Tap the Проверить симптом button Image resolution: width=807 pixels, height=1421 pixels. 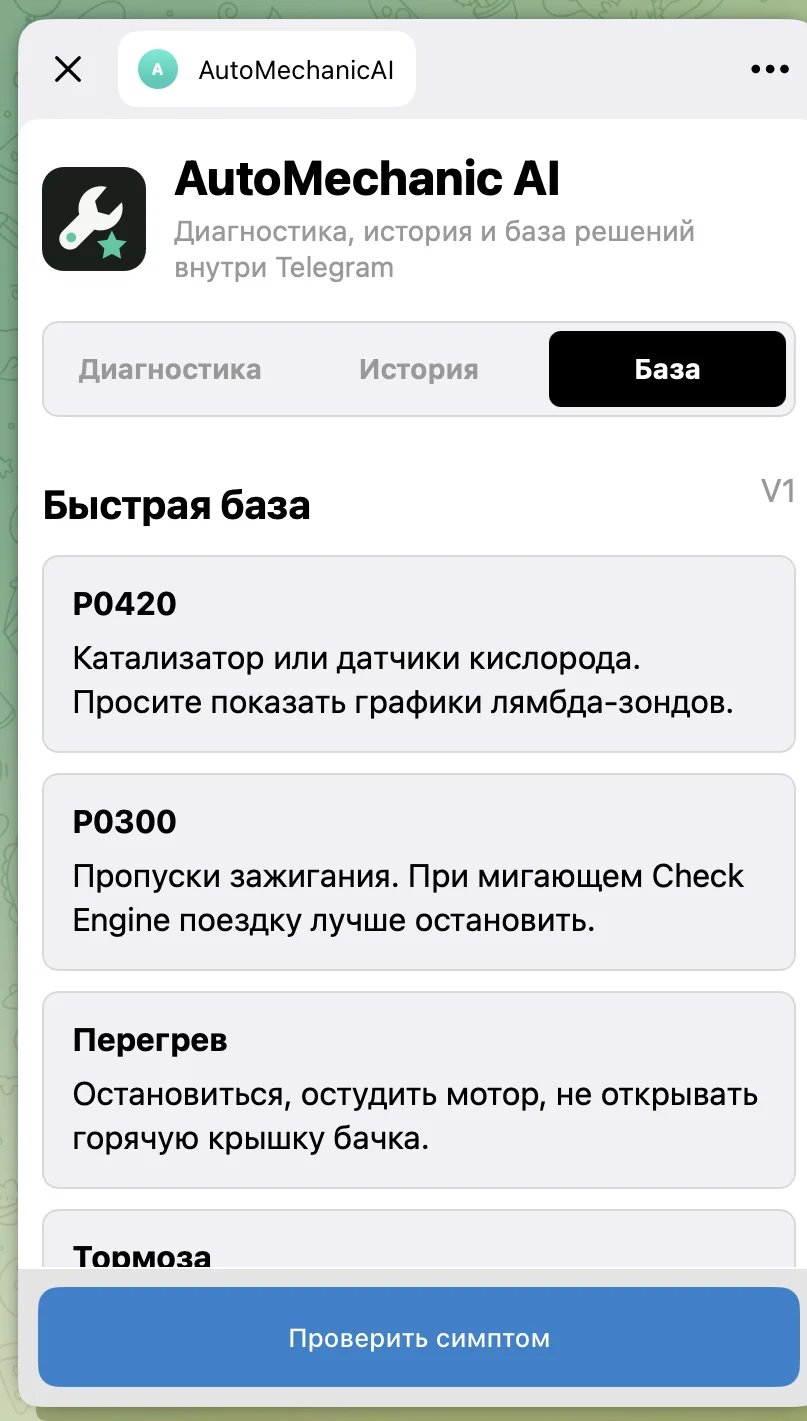click(419, 1337)
